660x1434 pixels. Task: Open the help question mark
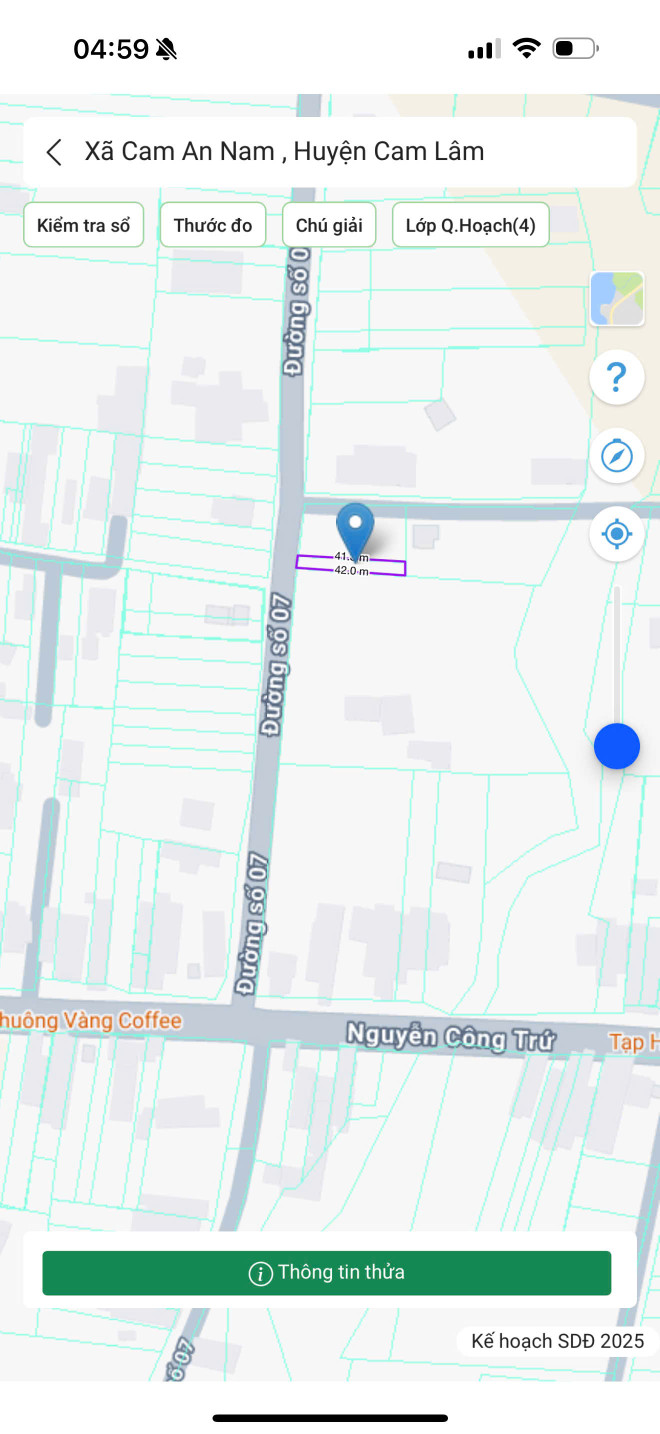(617, 378)
